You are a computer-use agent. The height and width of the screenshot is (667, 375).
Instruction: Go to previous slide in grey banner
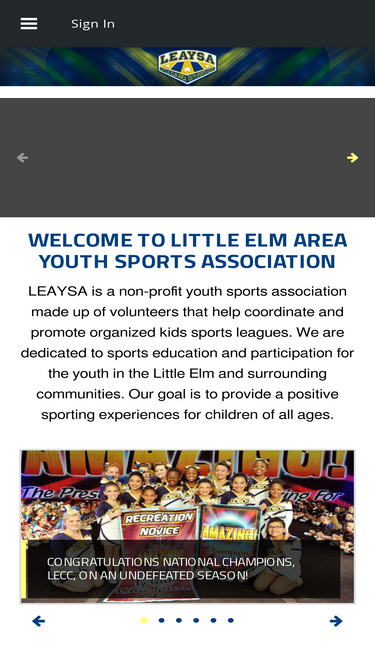tap(23, 158)
